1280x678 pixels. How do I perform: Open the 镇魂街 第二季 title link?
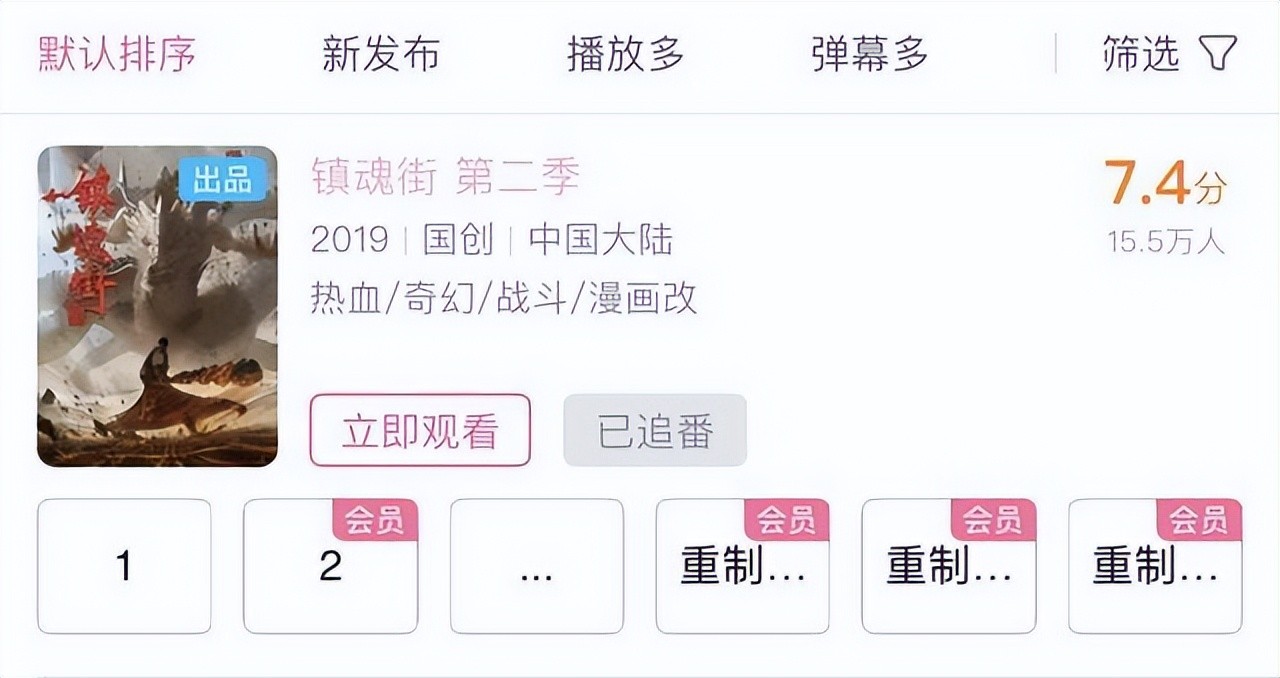[x=445, y=178]
